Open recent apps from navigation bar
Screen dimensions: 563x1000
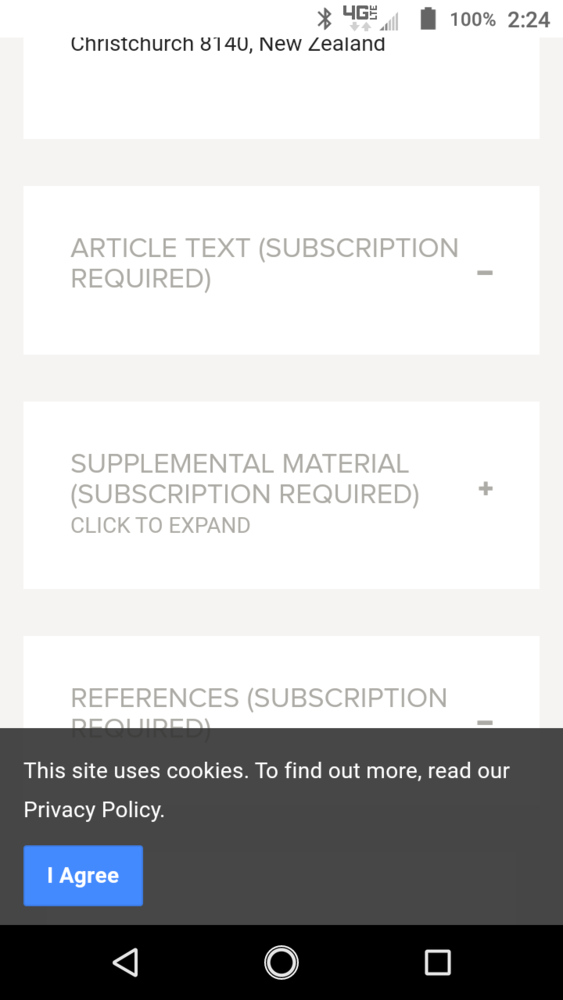point(437,962)
